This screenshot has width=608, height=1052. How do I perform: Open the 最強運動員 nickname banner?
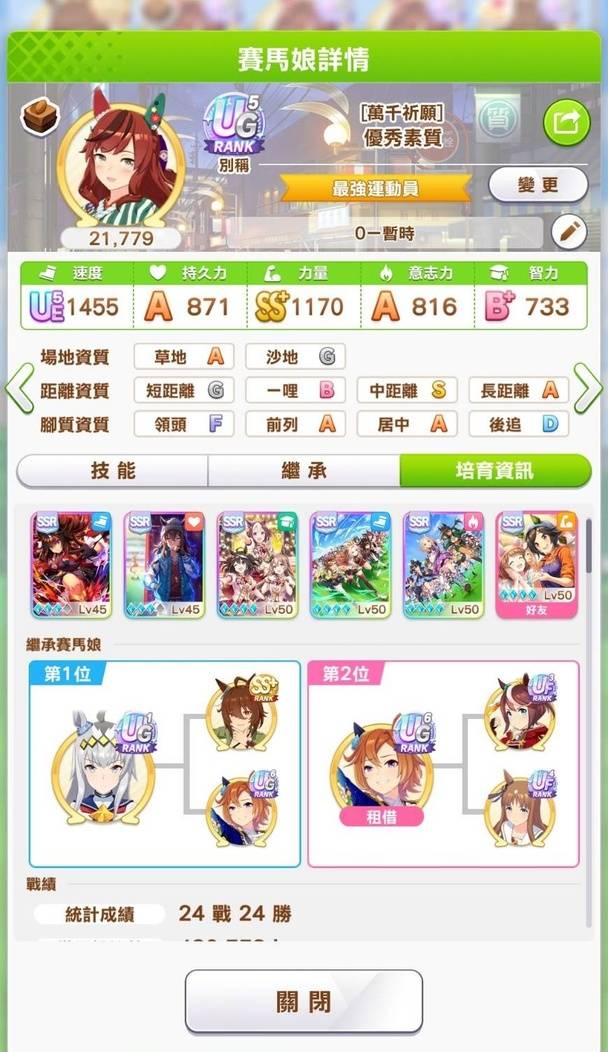point(375,189)
